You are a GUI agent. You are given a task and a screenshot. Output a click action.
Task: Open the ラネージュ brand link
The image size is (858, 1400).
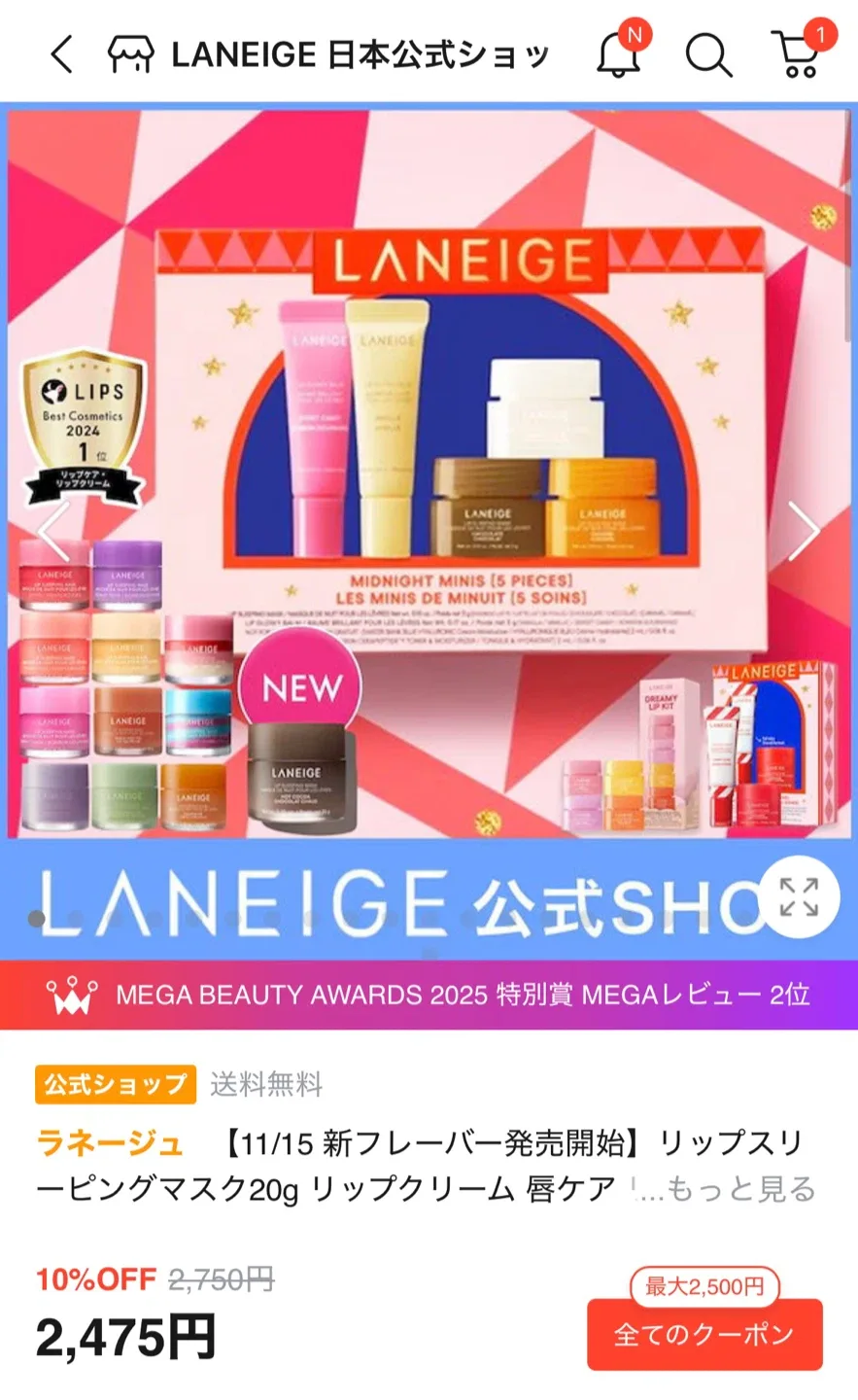coord(109,1143)
